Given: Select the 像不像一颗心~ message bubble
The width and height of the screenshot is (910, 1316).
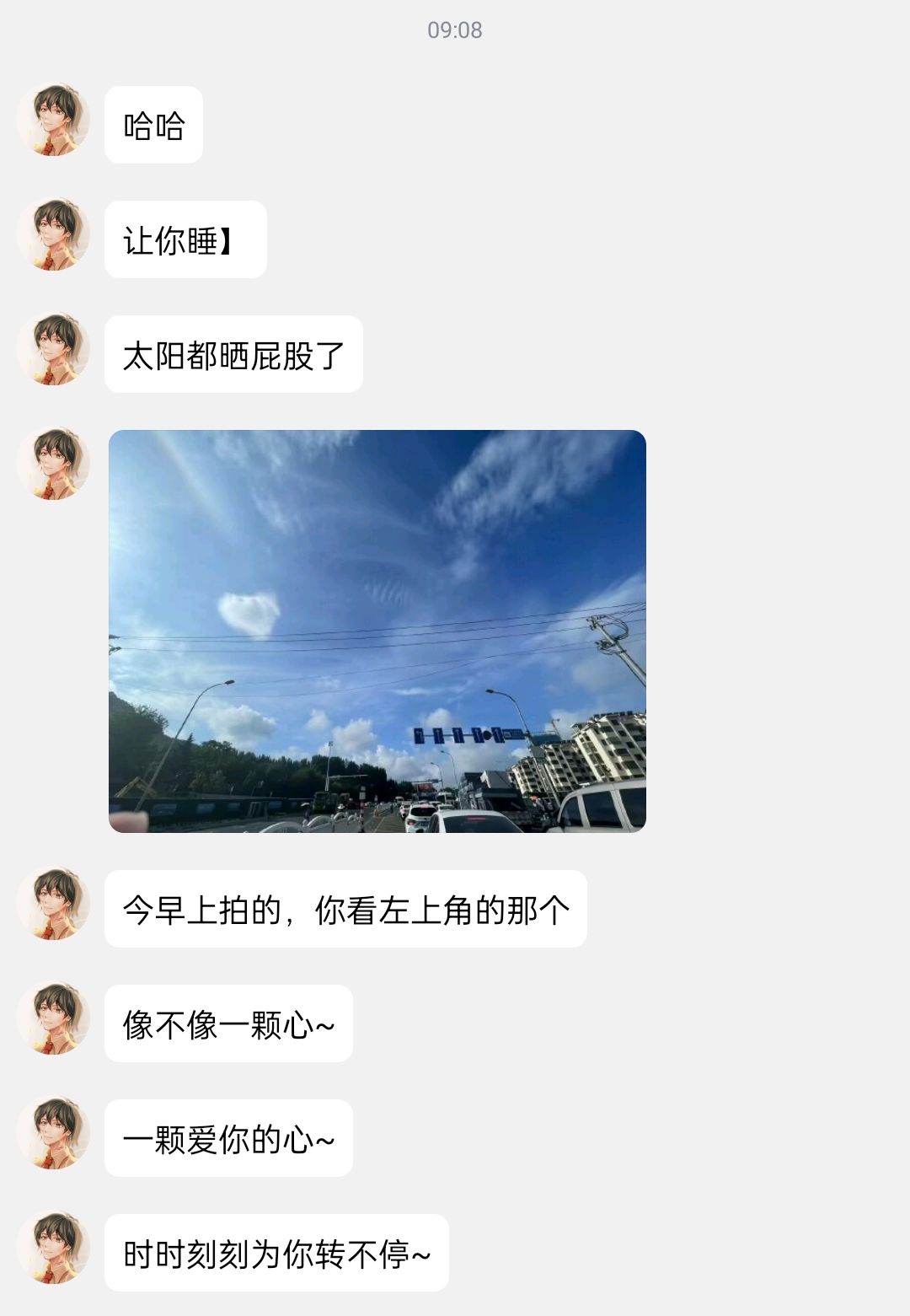Looking at the screenshot, I should (229, 1021).
